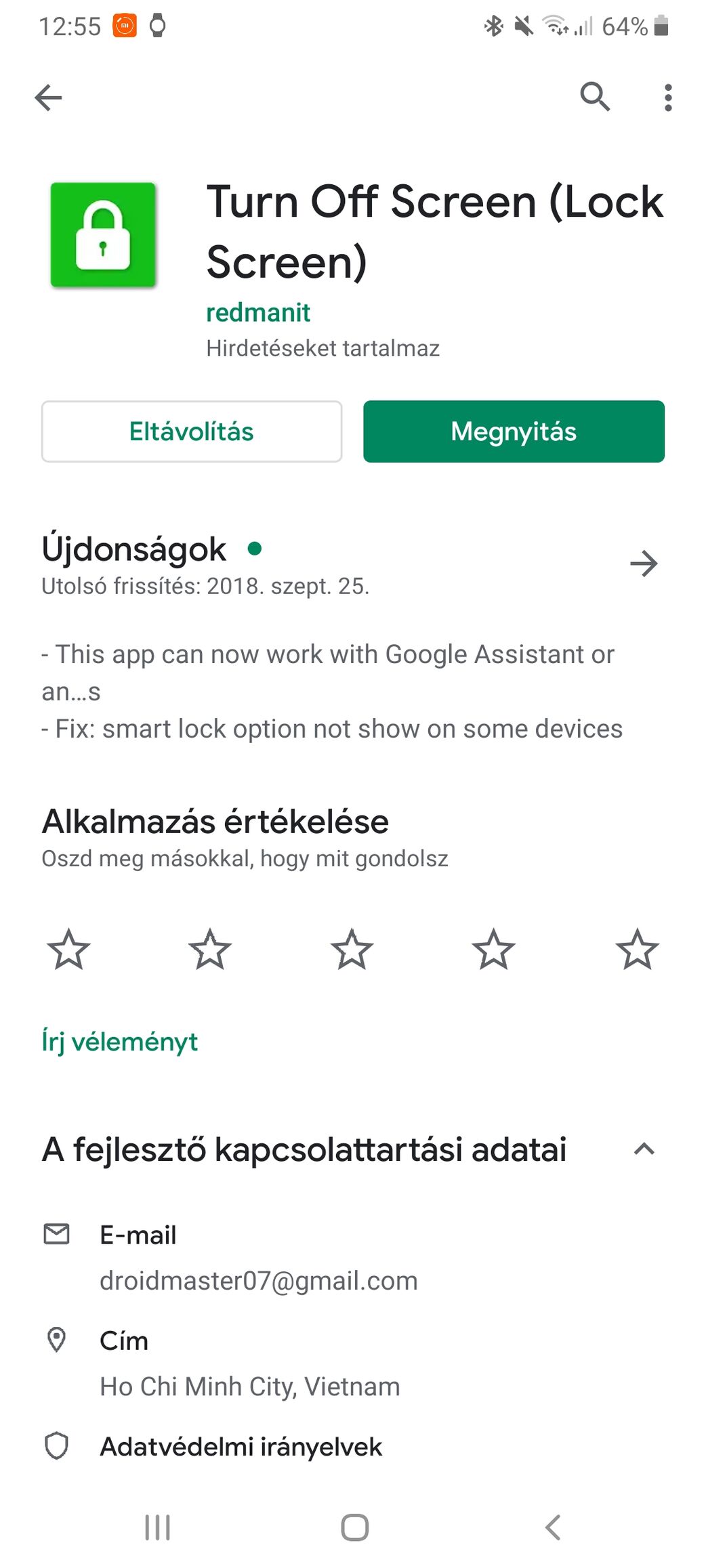This screenshot has width=706, height=1568.
Task: Tap the Eltávolítás uninstall button
Action: click(x=192, y=431)
